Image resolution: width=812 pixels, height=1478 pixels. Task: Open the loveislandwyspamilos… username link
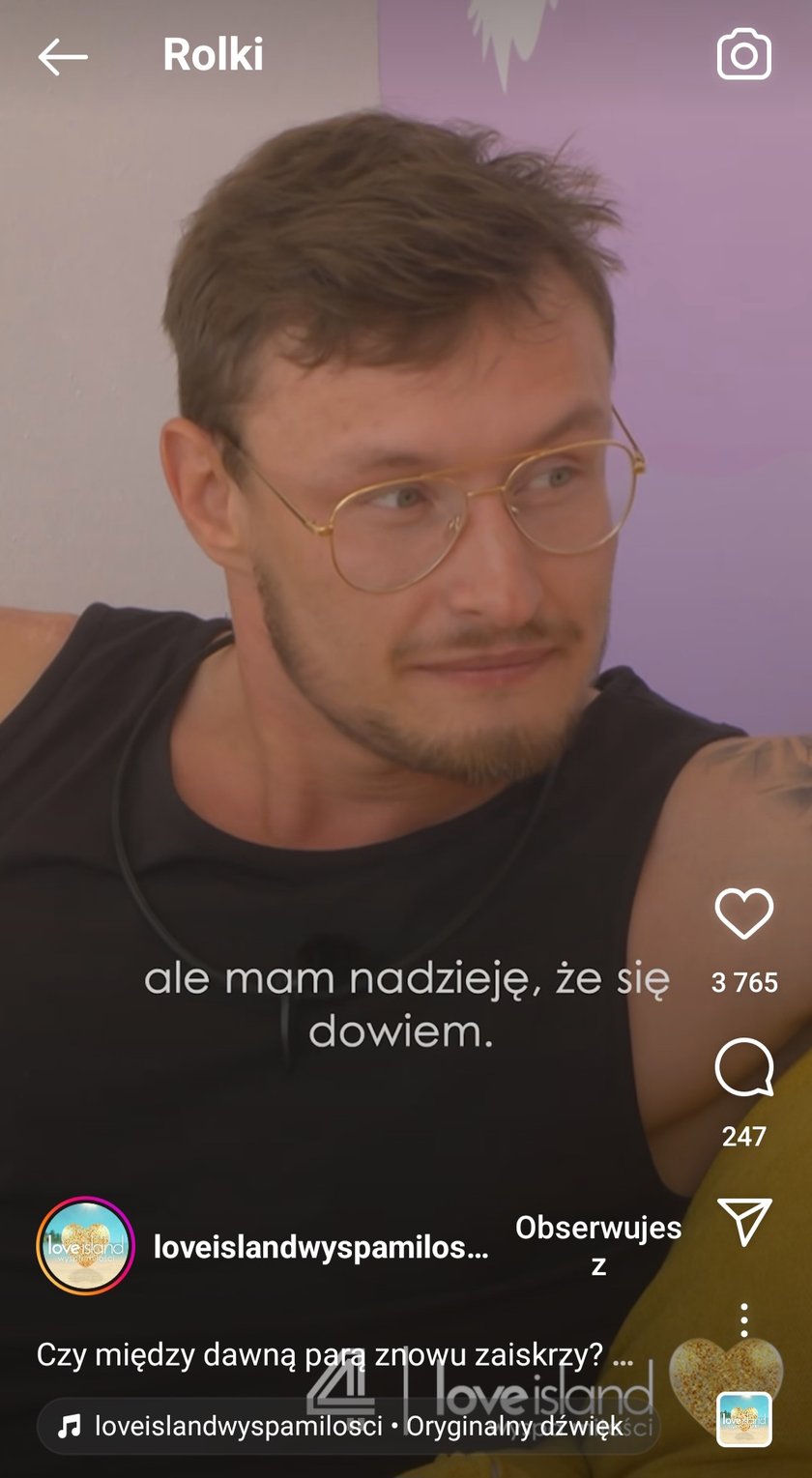321,1247
